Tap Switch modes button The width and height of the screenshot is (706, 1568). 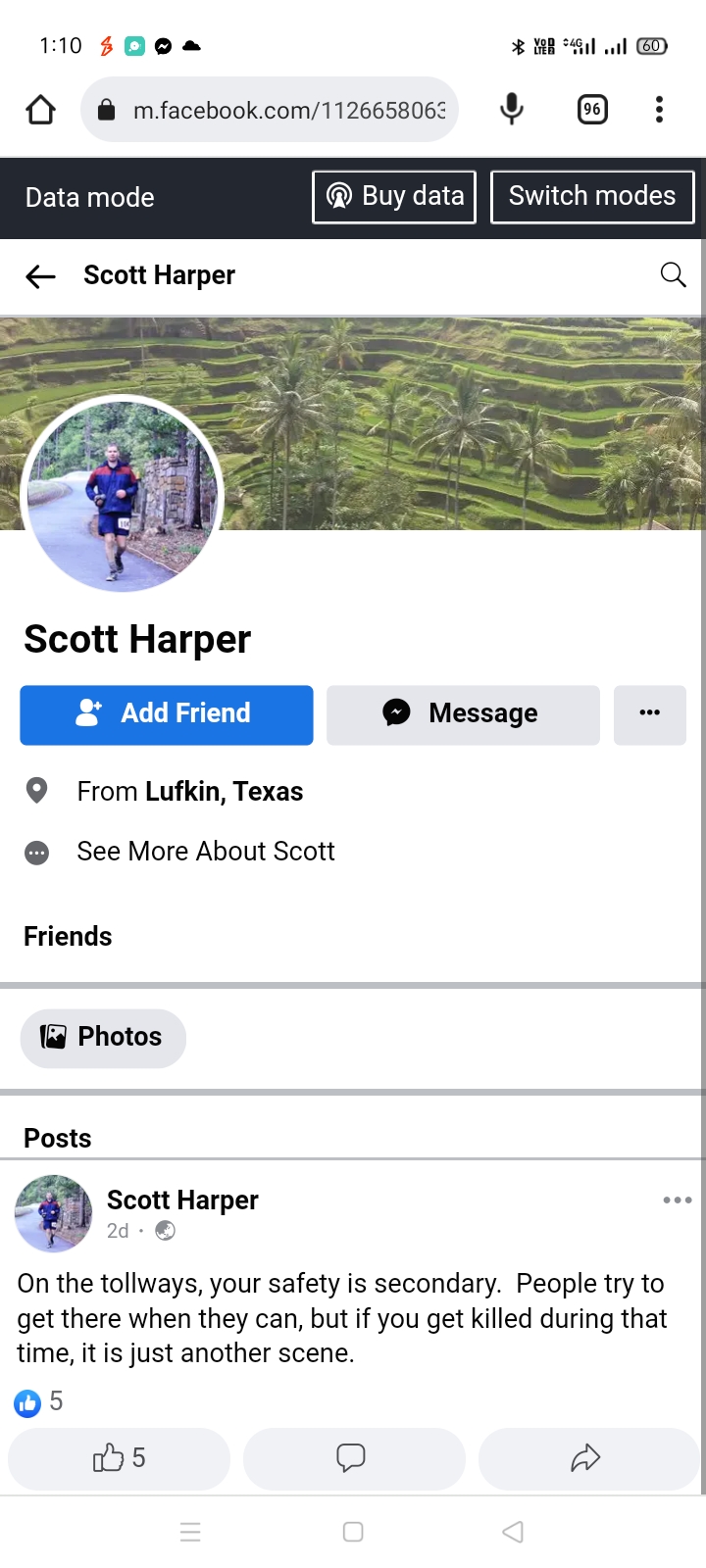pos(592,197)
